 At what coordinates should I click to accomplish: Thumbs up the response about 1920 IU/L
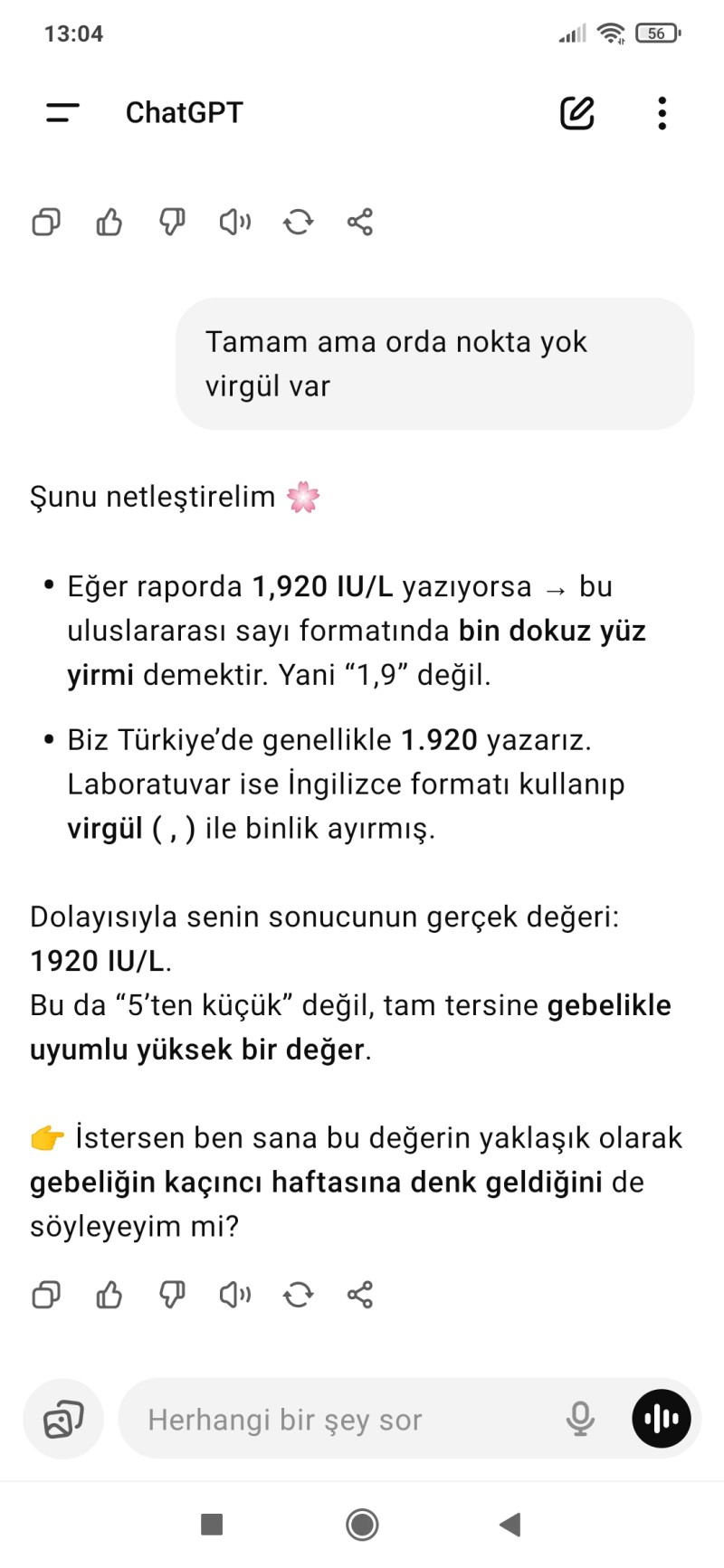(x=110, y=1295)
